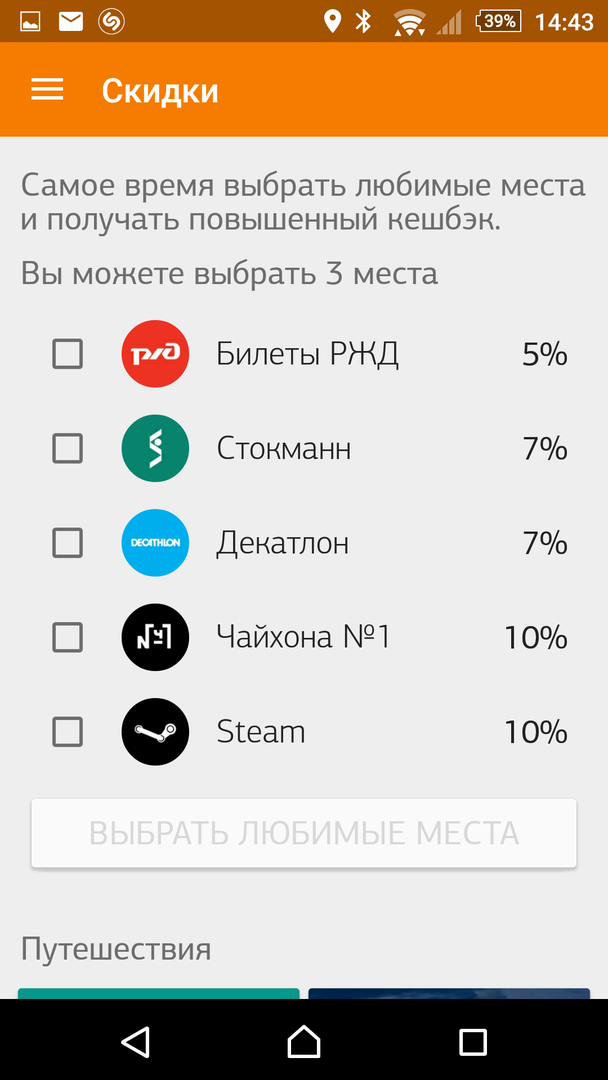Choose the Steam checkbox
This screenshot has width=608, height=1080.
point(67,732)
